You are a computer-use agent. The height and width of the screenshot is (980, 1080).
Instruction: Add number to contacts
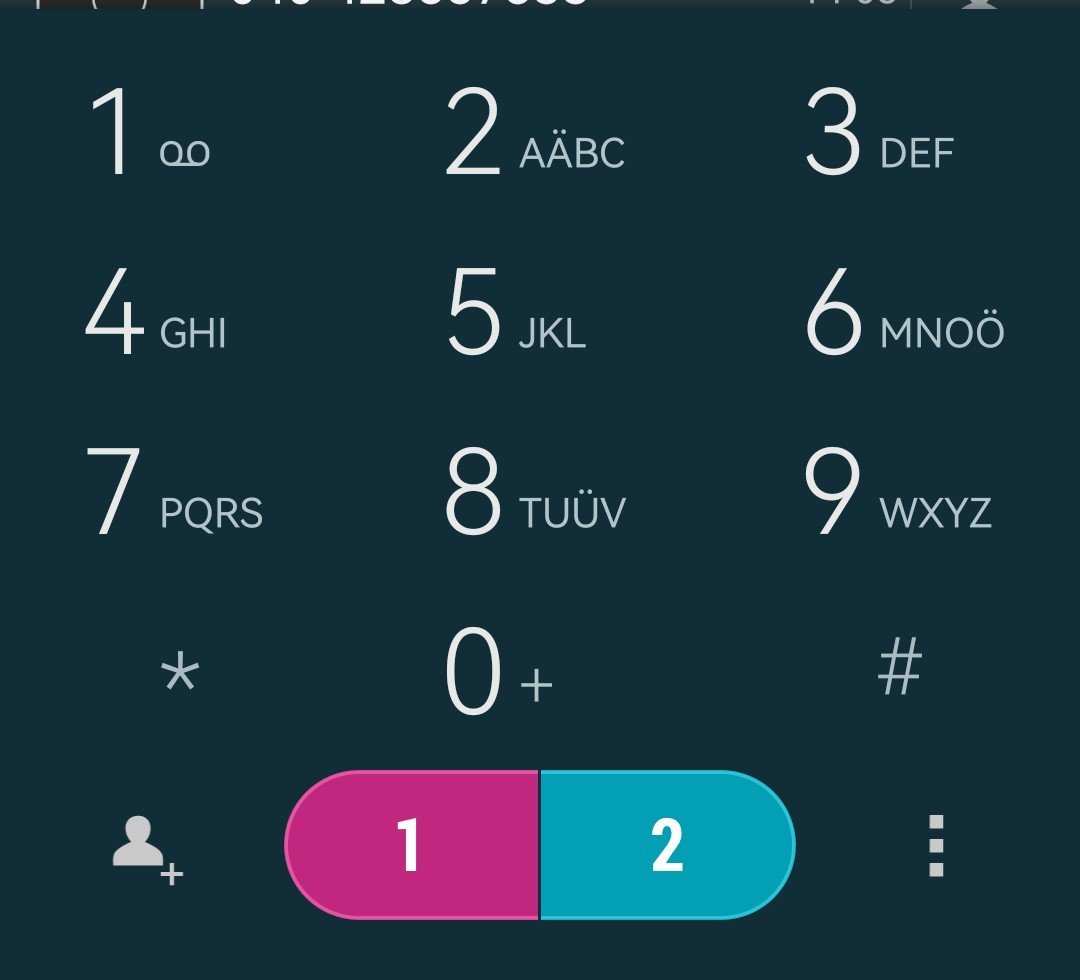(x=146, y=848)
